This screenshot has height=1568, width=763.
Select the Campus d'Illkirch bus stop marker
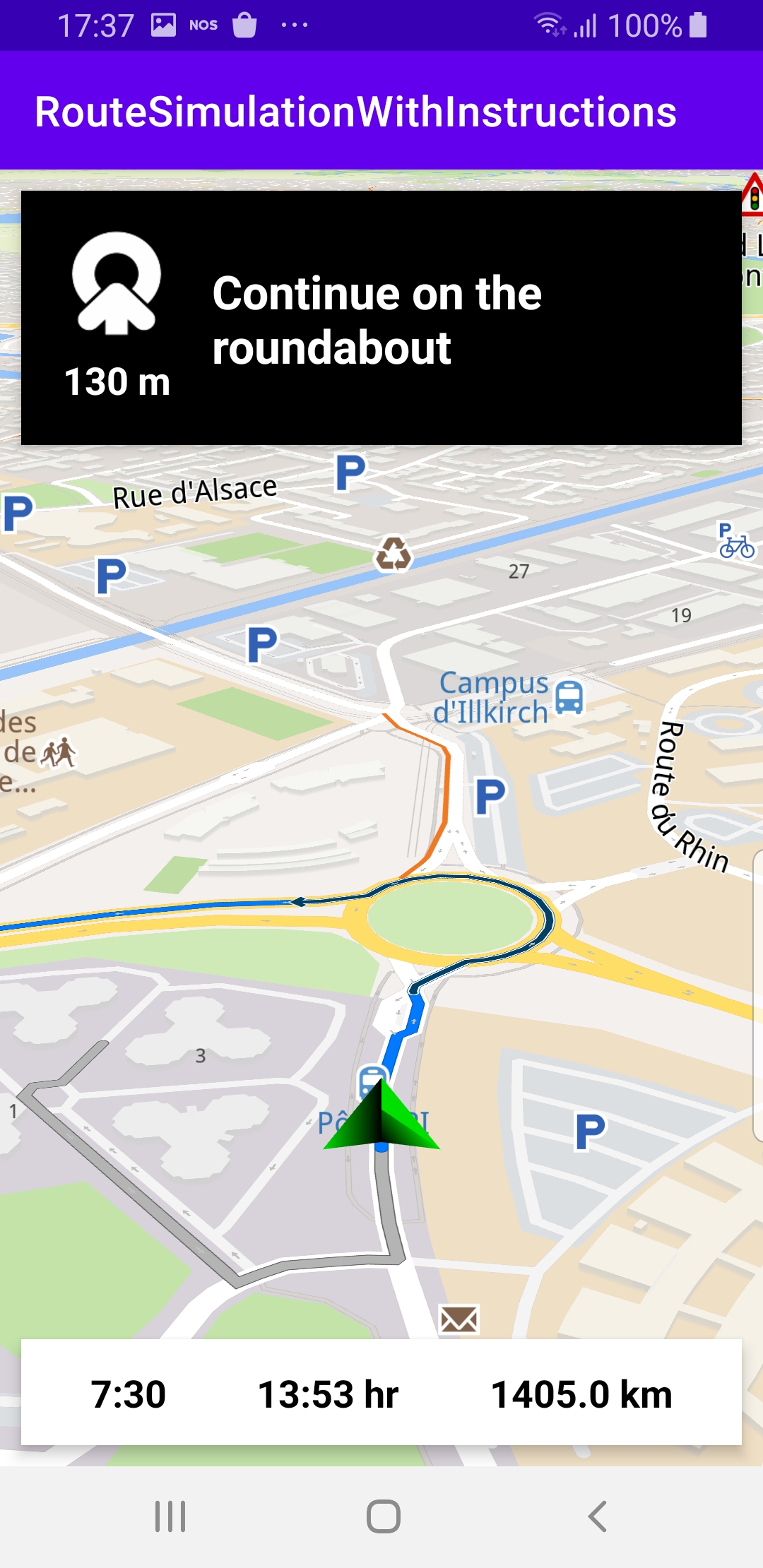tap(569, 697)
